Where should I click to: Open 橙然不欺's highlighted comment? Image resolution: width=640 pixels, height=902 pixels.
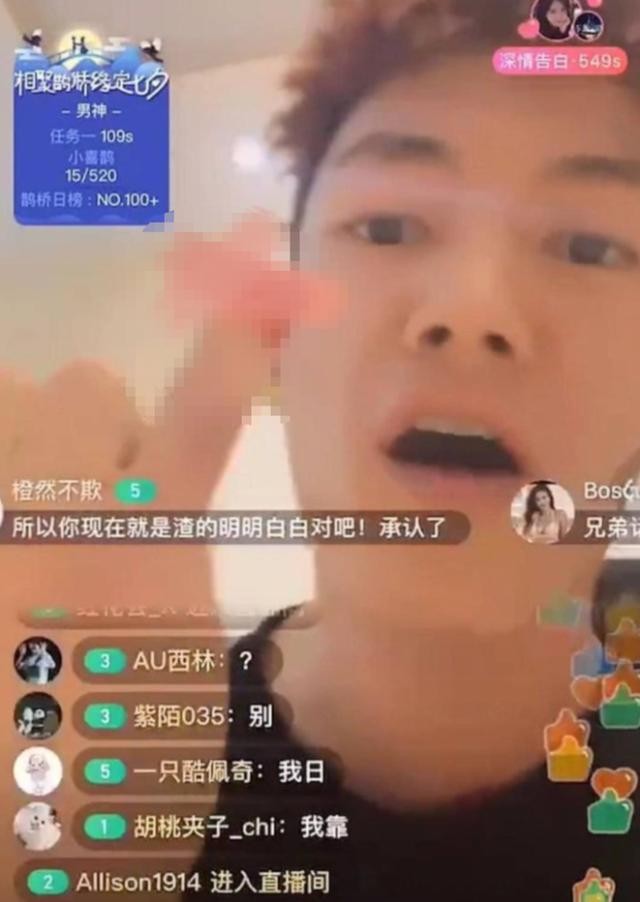232,527
